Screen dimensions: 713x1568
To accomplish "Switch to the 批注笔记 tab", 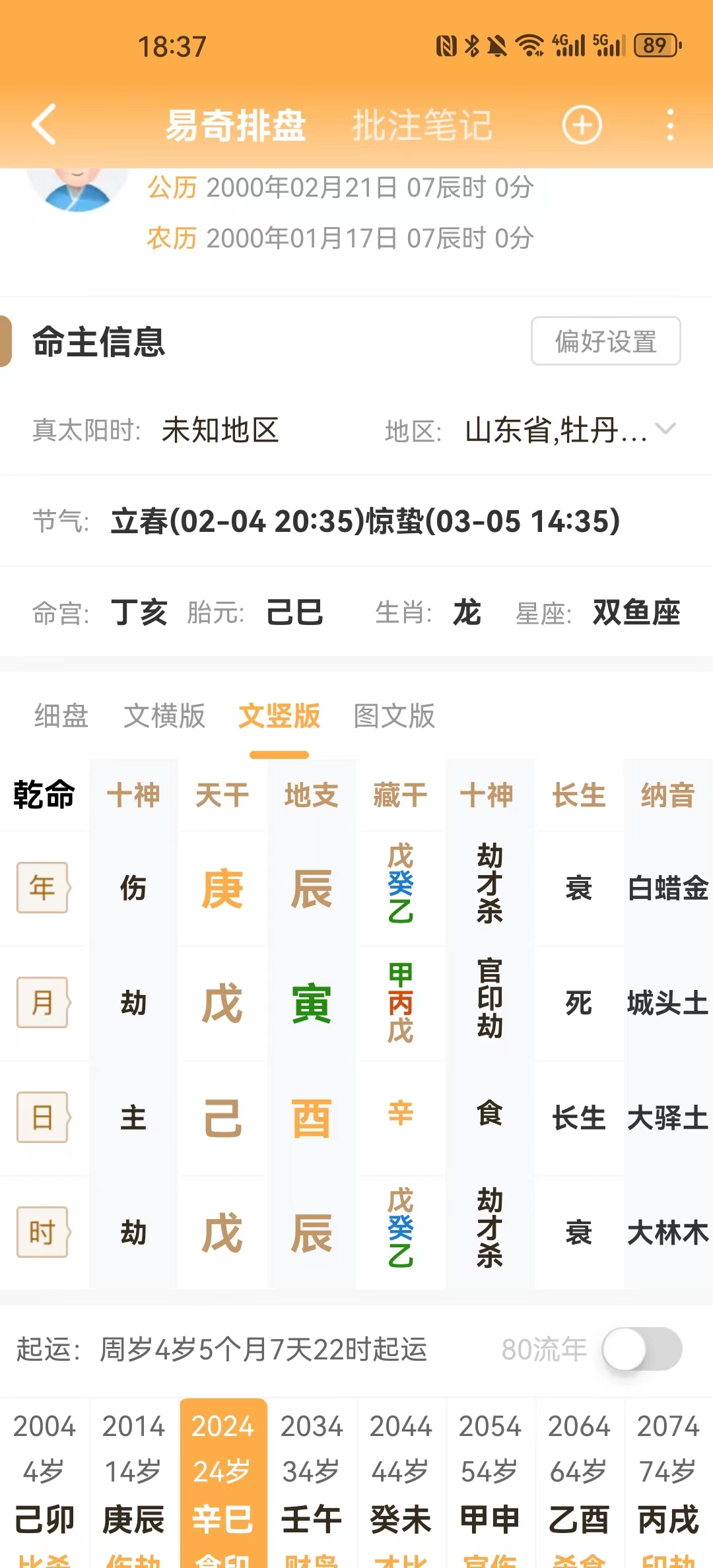I will pos(422,125).
